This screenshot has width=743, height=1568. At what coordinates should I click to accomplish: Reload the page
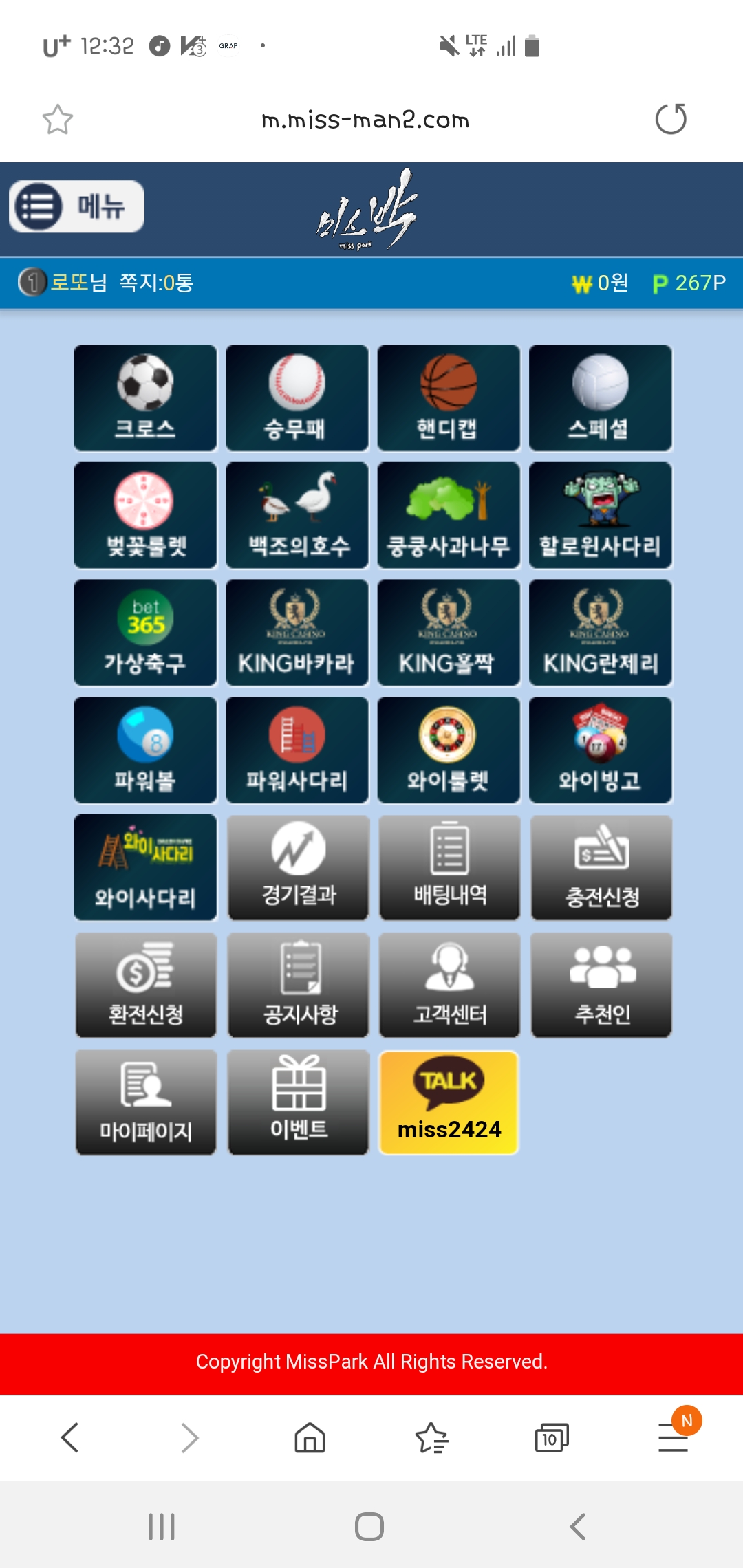671,119
